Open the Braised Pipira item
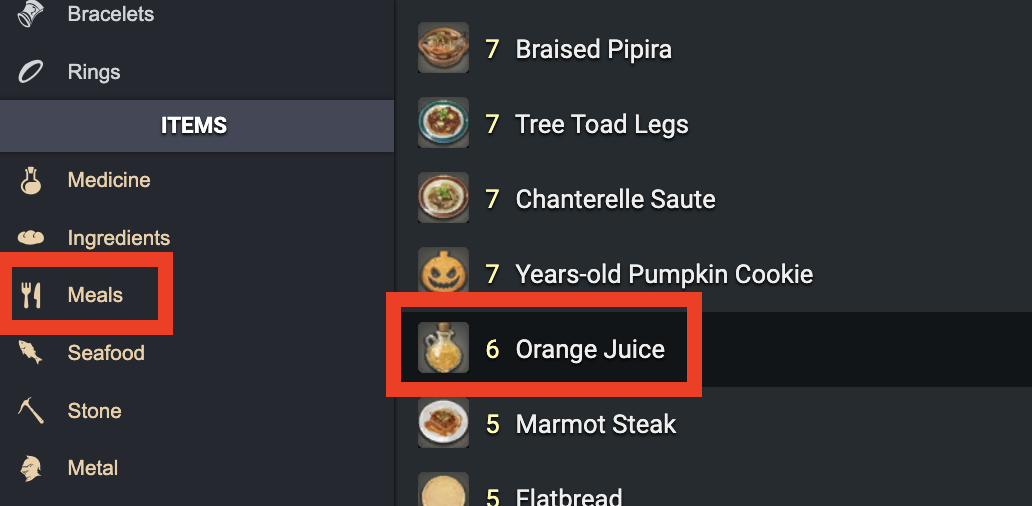 coord(593,49)
